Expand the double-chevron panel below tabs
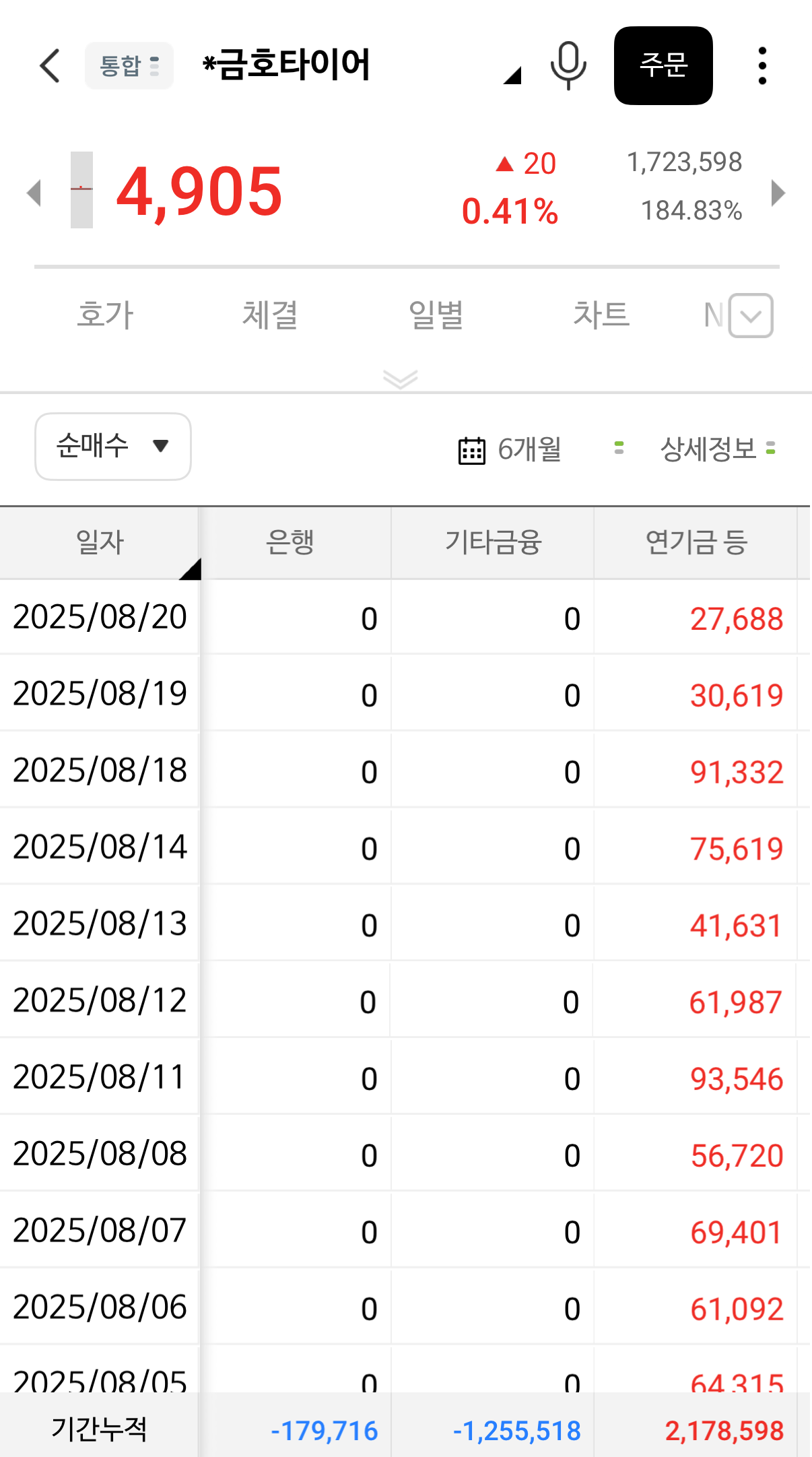Image resolution: width=812 pixels, height=1457 pixels. tap(401, 379)
